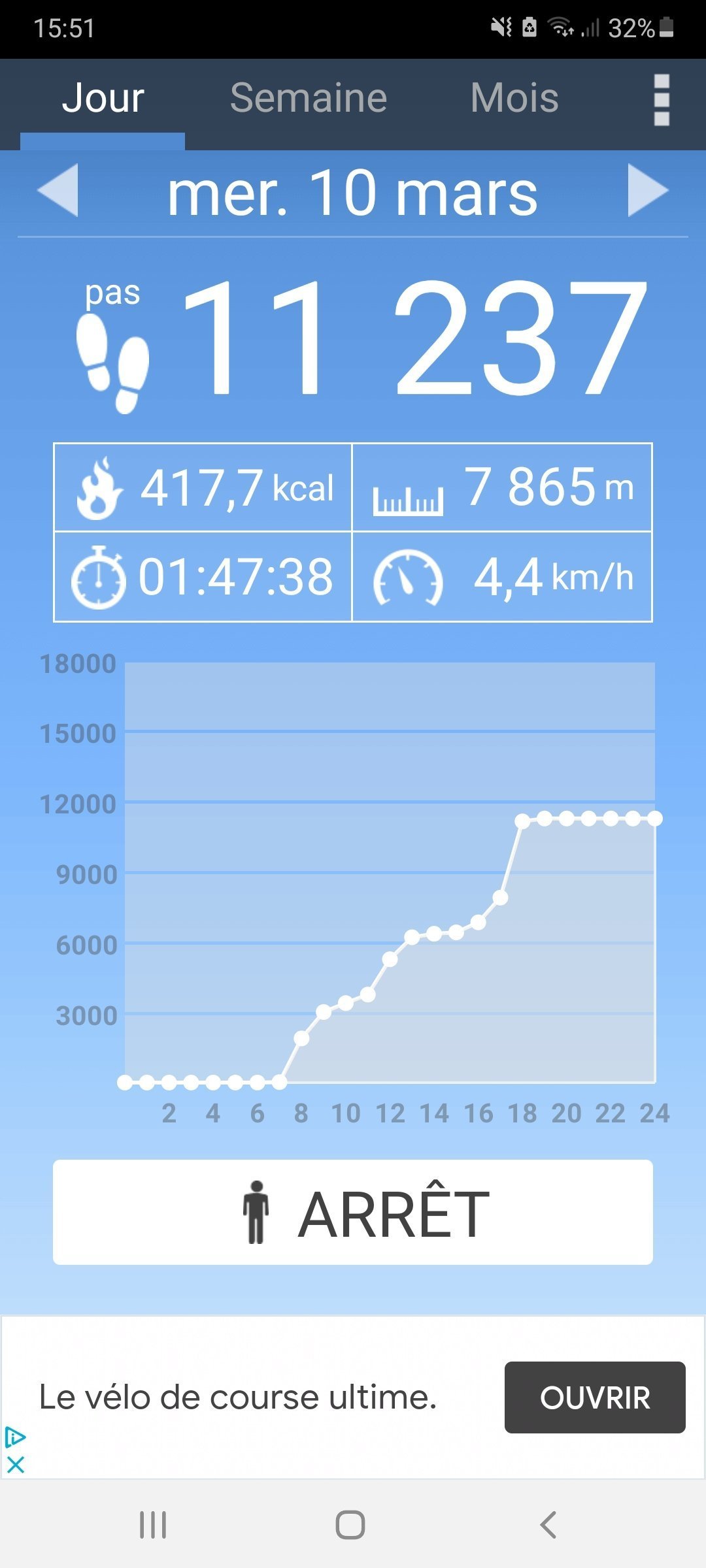Open recent apps from navigation bar
Image resolution: width=706 pixels, height=1568 pixels.
pos(153,1525)
